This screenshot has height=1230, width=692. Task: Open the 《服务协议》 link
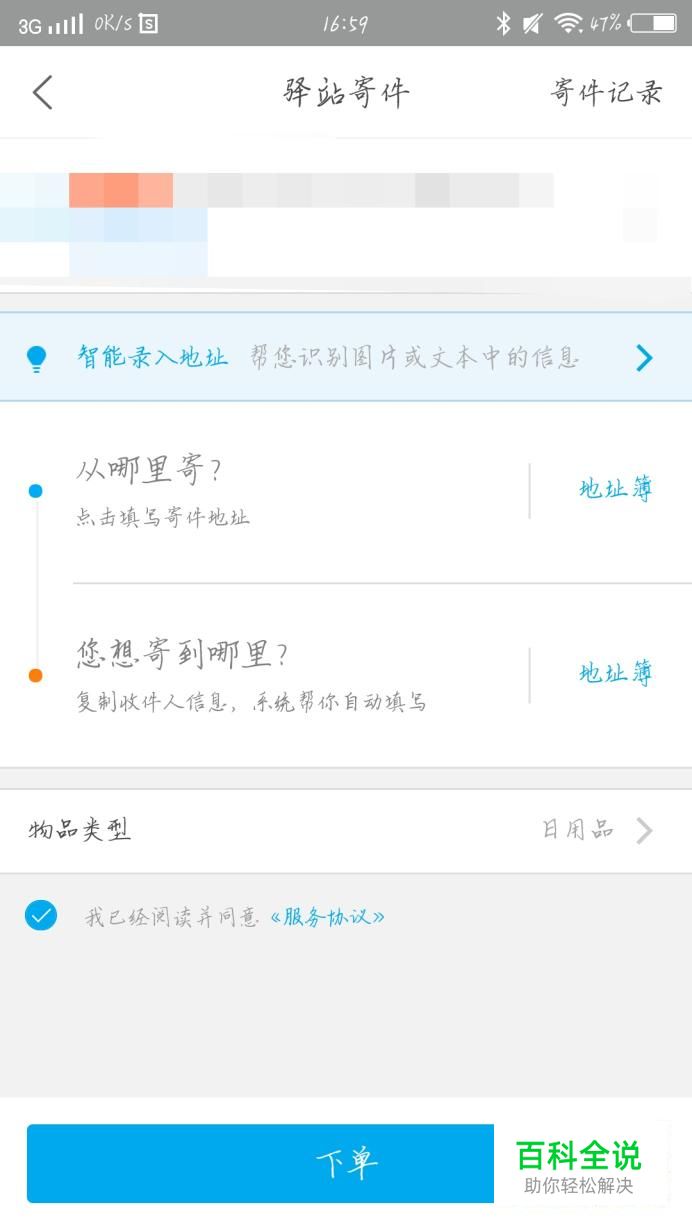coord(327,917)
